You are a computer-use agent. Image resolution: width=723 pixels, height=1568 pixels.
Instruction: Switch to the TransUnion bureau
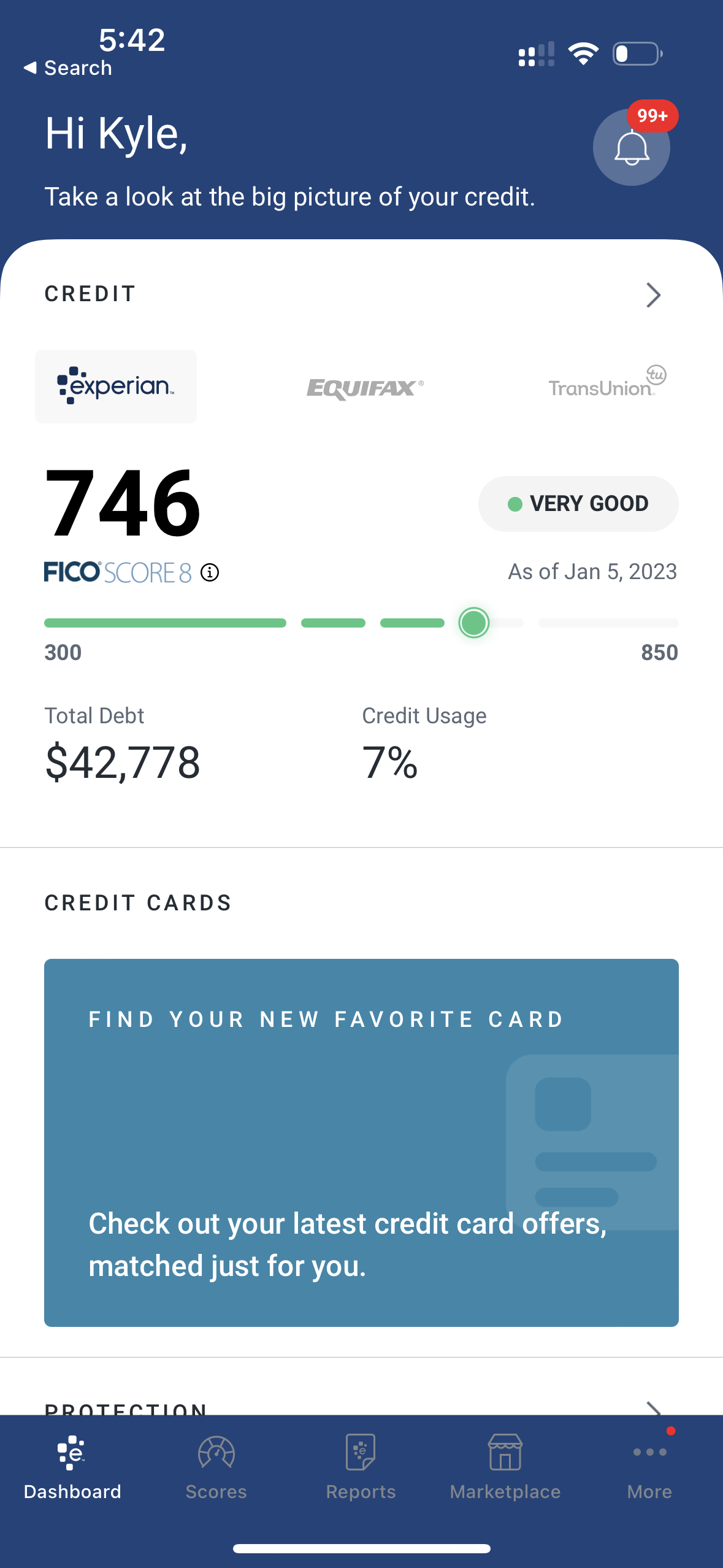[607, 382]
